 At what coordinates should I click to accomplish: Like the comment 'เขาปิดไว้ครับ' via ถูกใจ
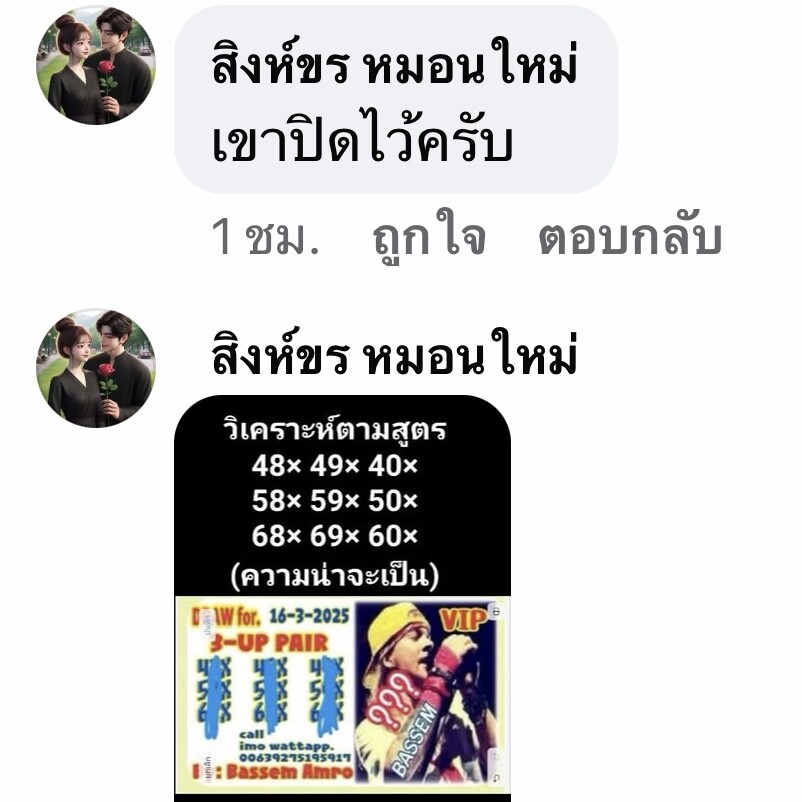pyautogui.click(x=429, y=239)
